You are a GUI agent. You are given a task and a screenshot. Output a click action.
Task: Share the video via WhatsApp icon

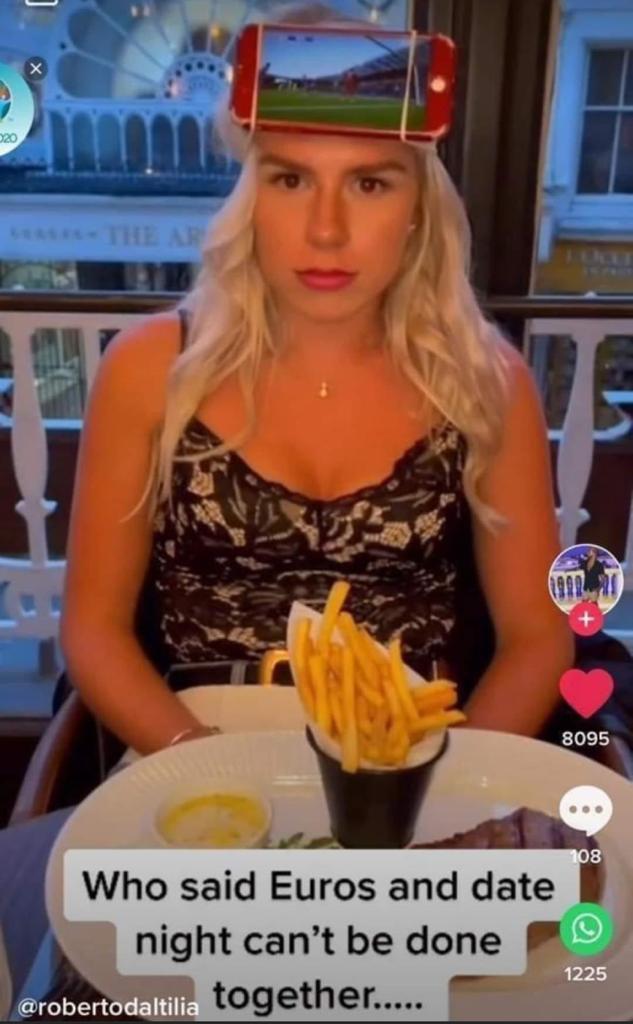pos(586,929)
